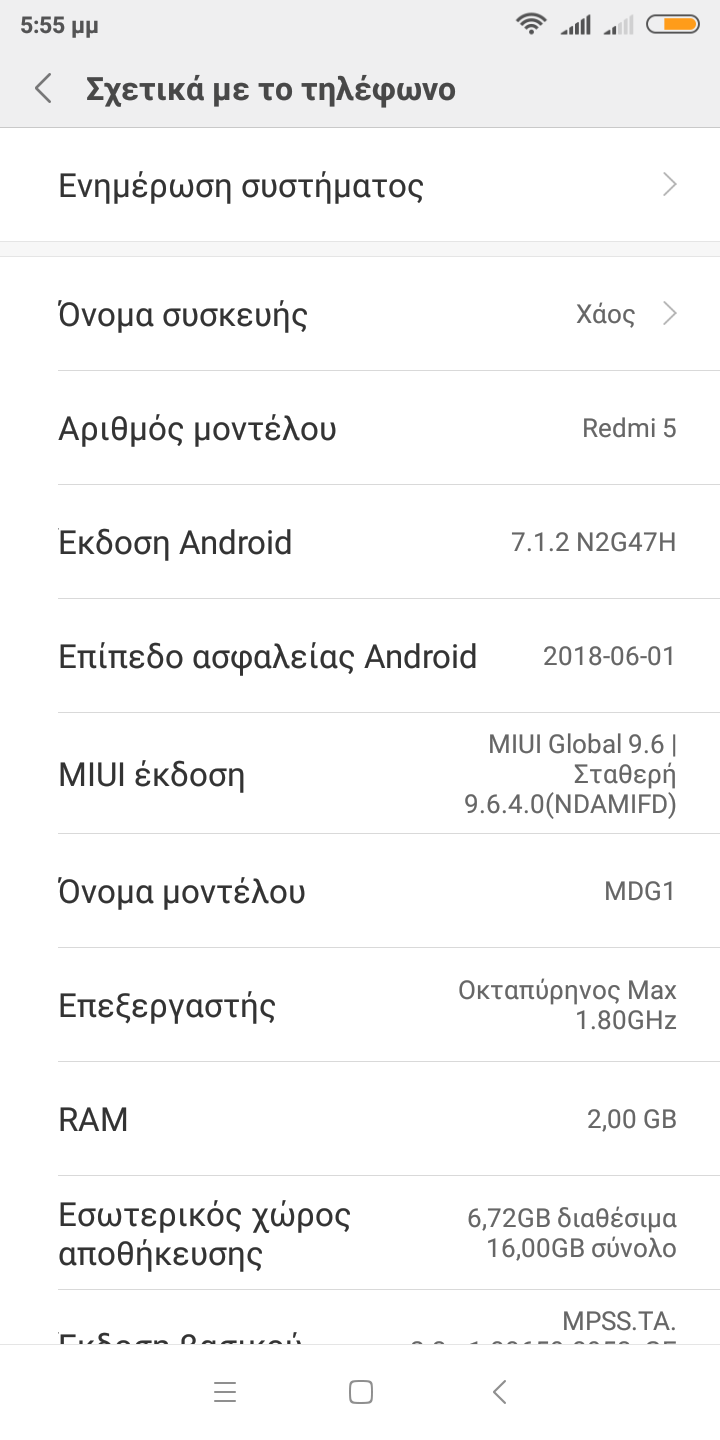Open the Όνομα συσκευής setting

point(360,315)
